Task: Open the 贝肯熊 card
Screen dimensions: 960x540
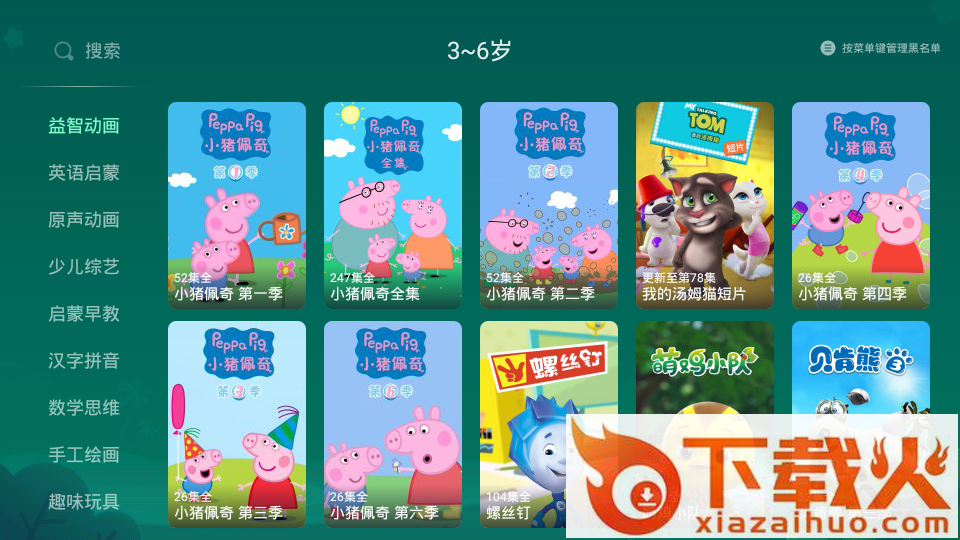Action: (x=861, y=370)
